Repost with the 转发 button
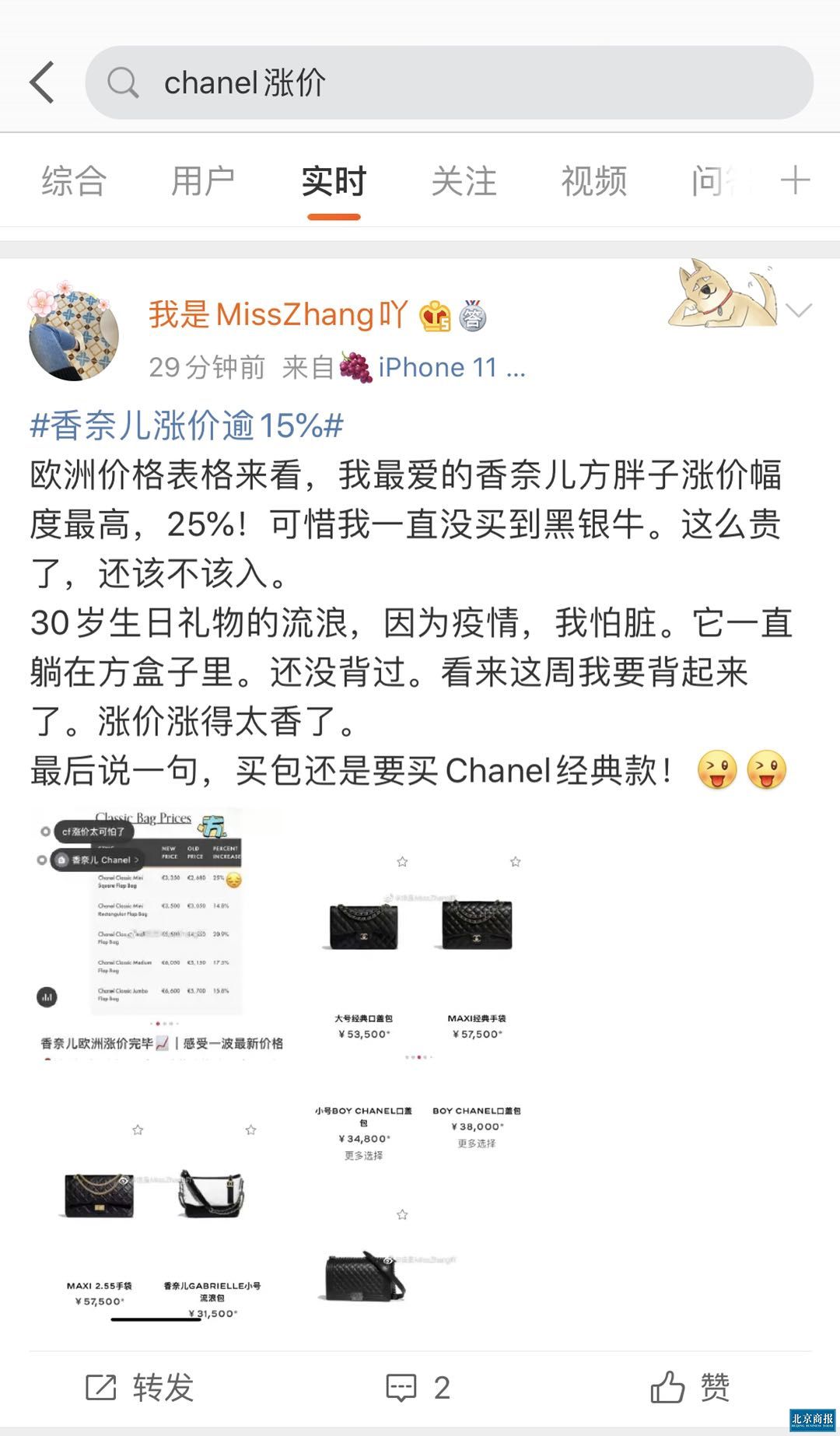Image resolution: width=840 pixels, height=1436 pixels. click(x=140, y=1387)
